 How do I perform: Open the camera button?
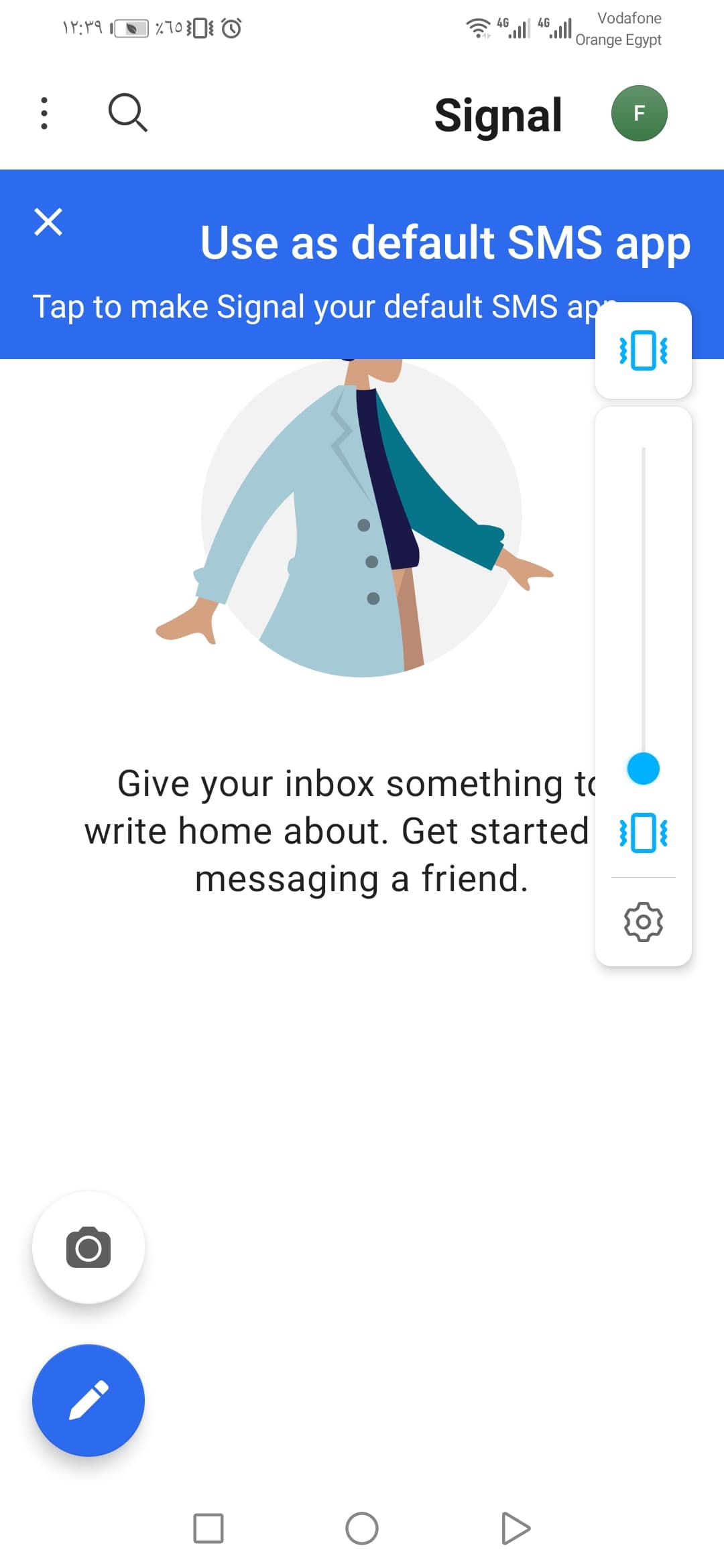88,1247
